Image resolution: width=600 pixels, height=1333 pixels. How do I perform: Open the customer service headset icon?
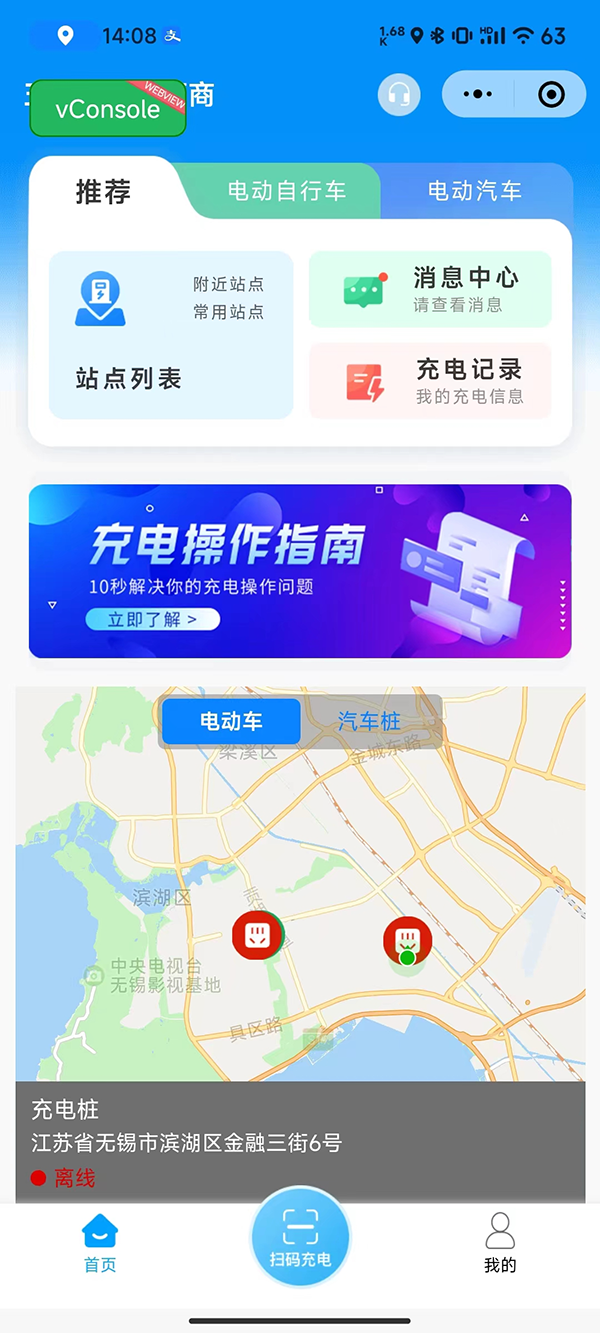pos(399,95)
